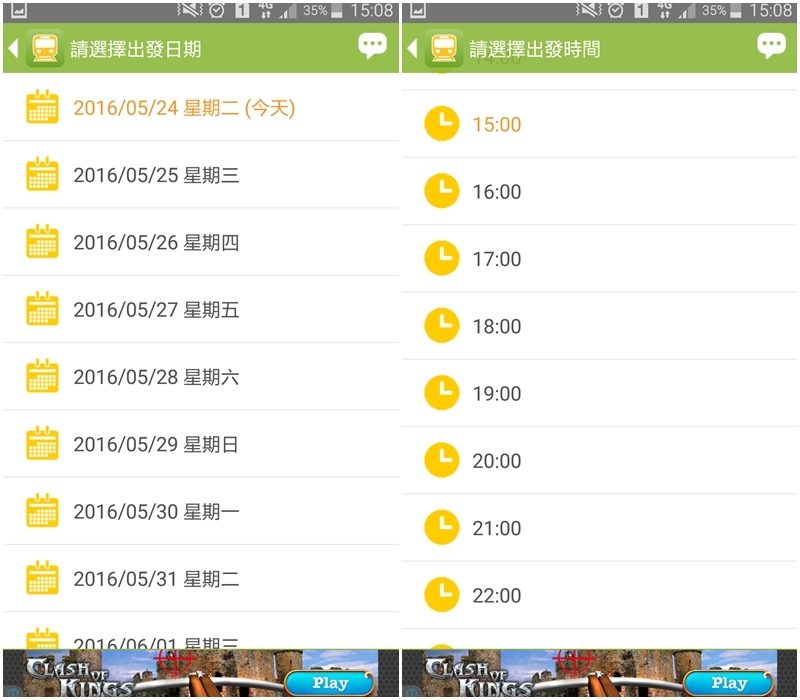The width and height of the screenshot is (800, 700).
Task: Tap the 20:00 time option
Action: tap(497, 461)
